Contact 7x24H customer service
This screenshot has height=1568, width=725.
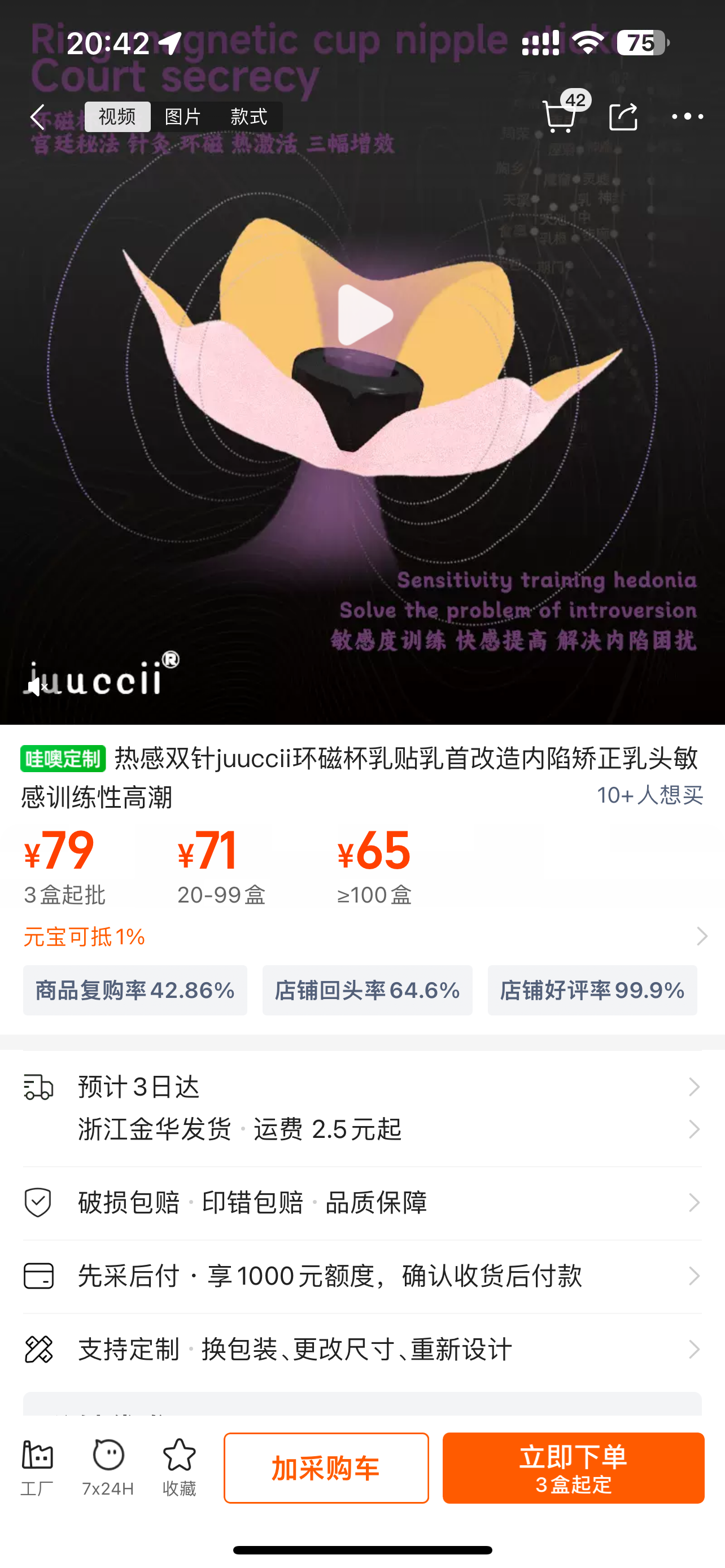[x=108, y=1468]
